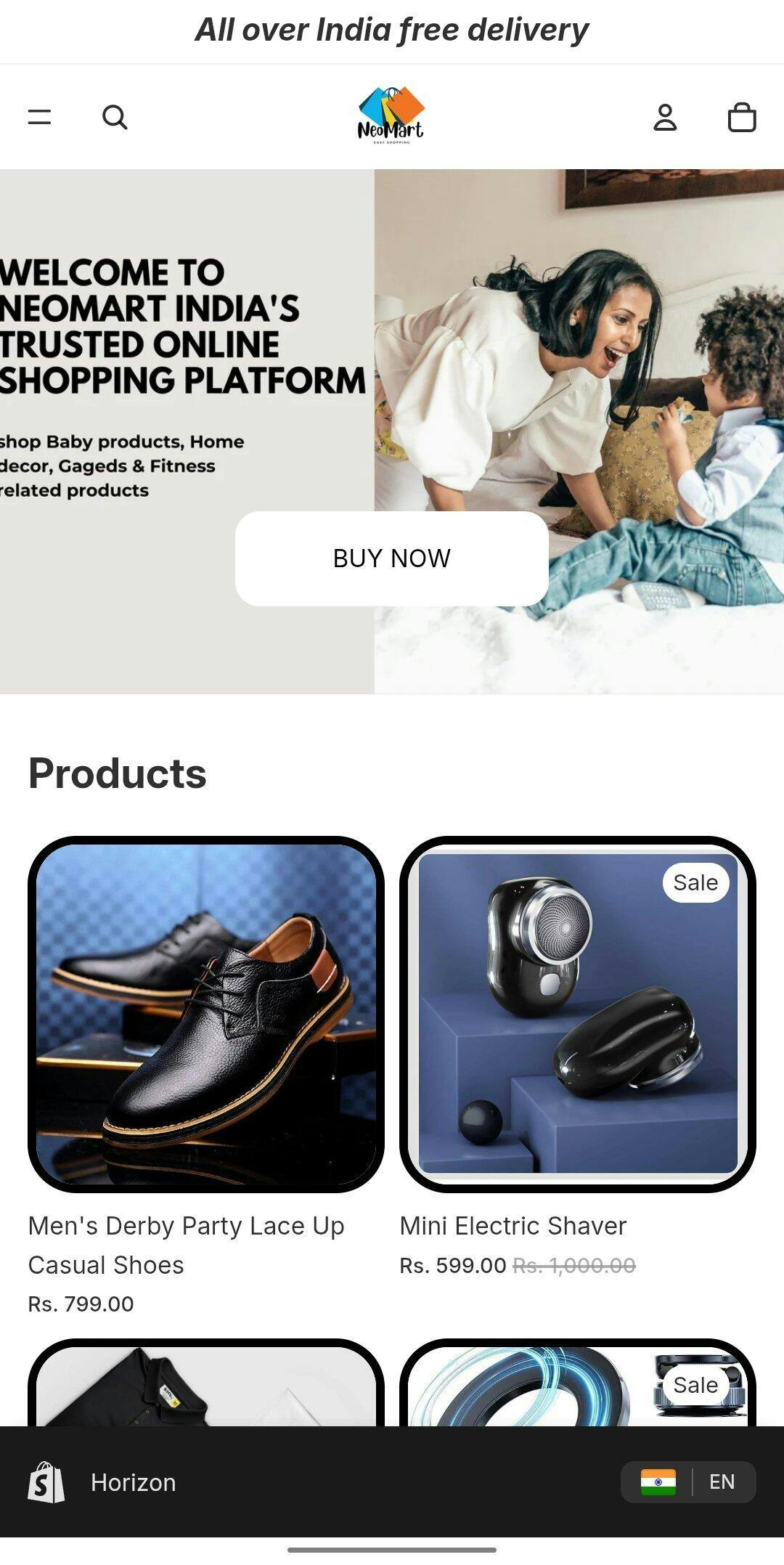Tap the Horizon theme link
The height and width of the screenshot is (1565, 784).
(133, 1482)
